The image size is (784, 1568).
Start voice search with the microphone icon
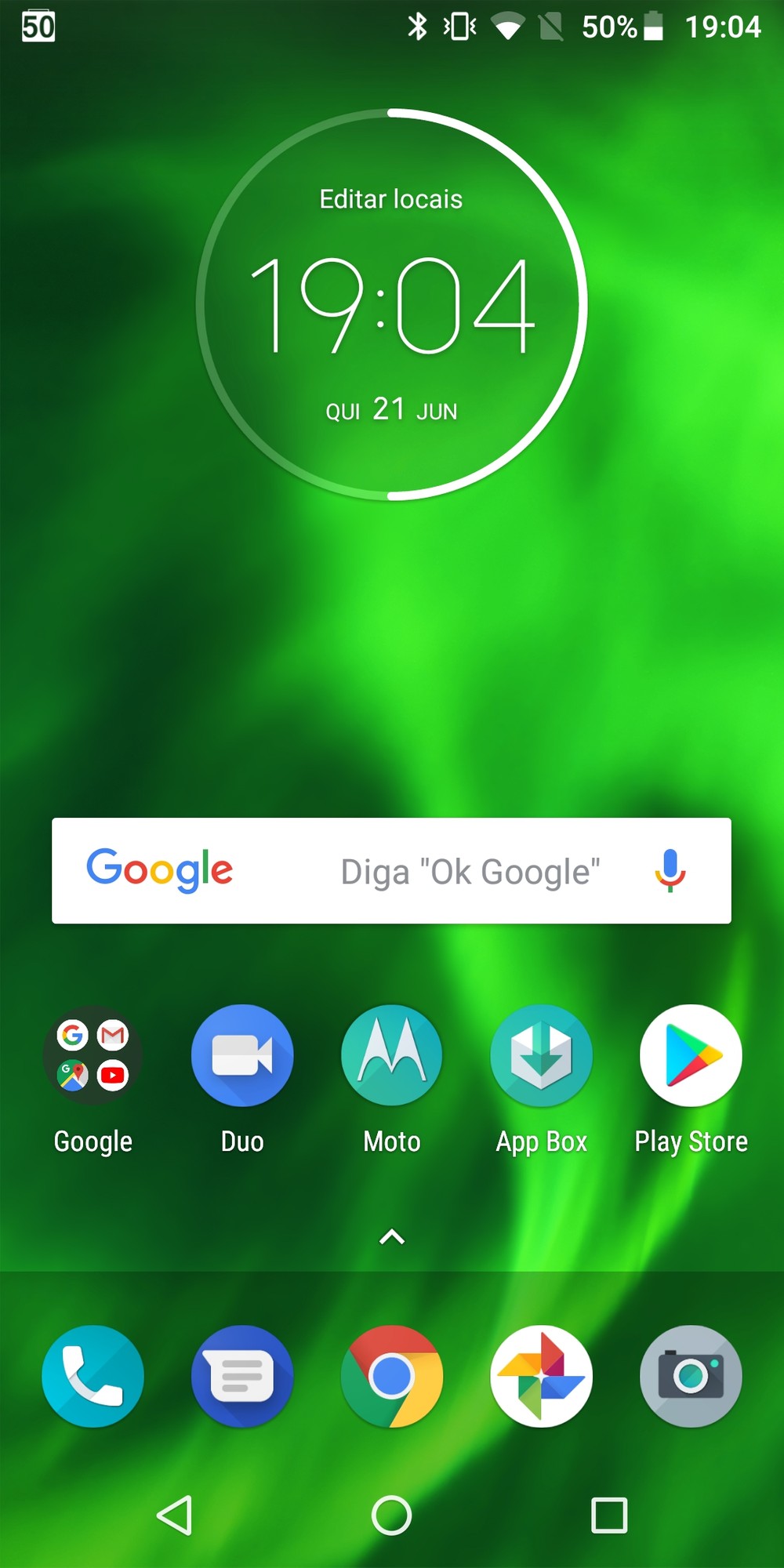point(670,870)
